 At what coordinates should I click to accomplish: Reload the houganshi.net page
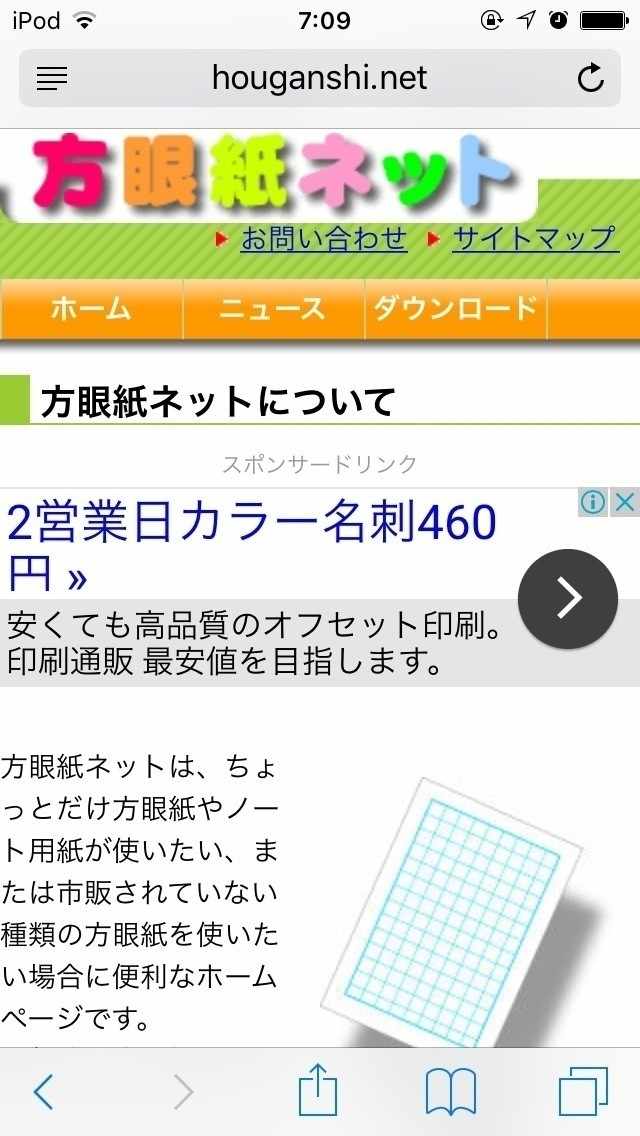pyautogui.click(x=591, y=78)
